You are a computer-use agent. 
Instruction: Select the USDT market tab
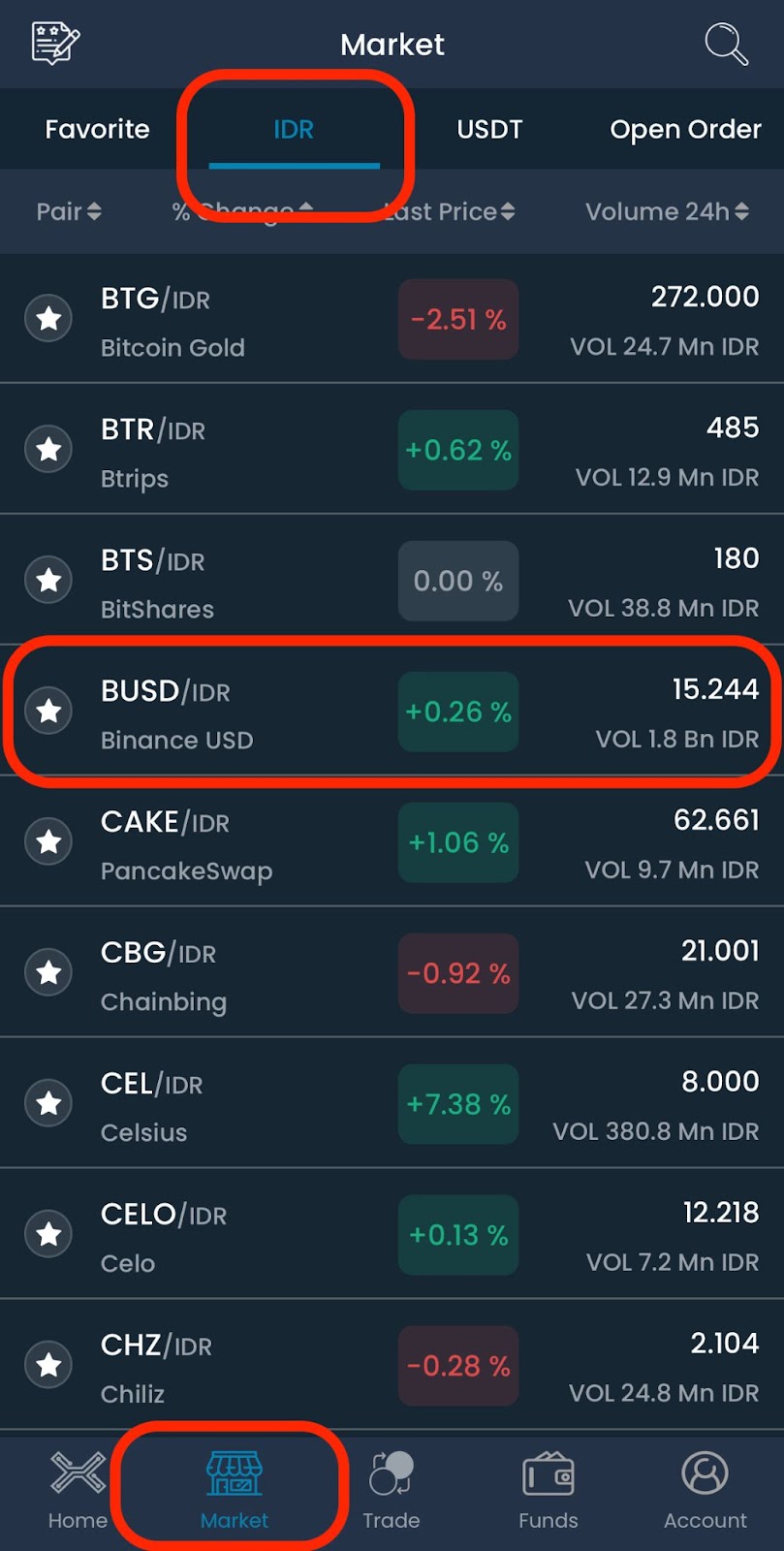point(489,129)
